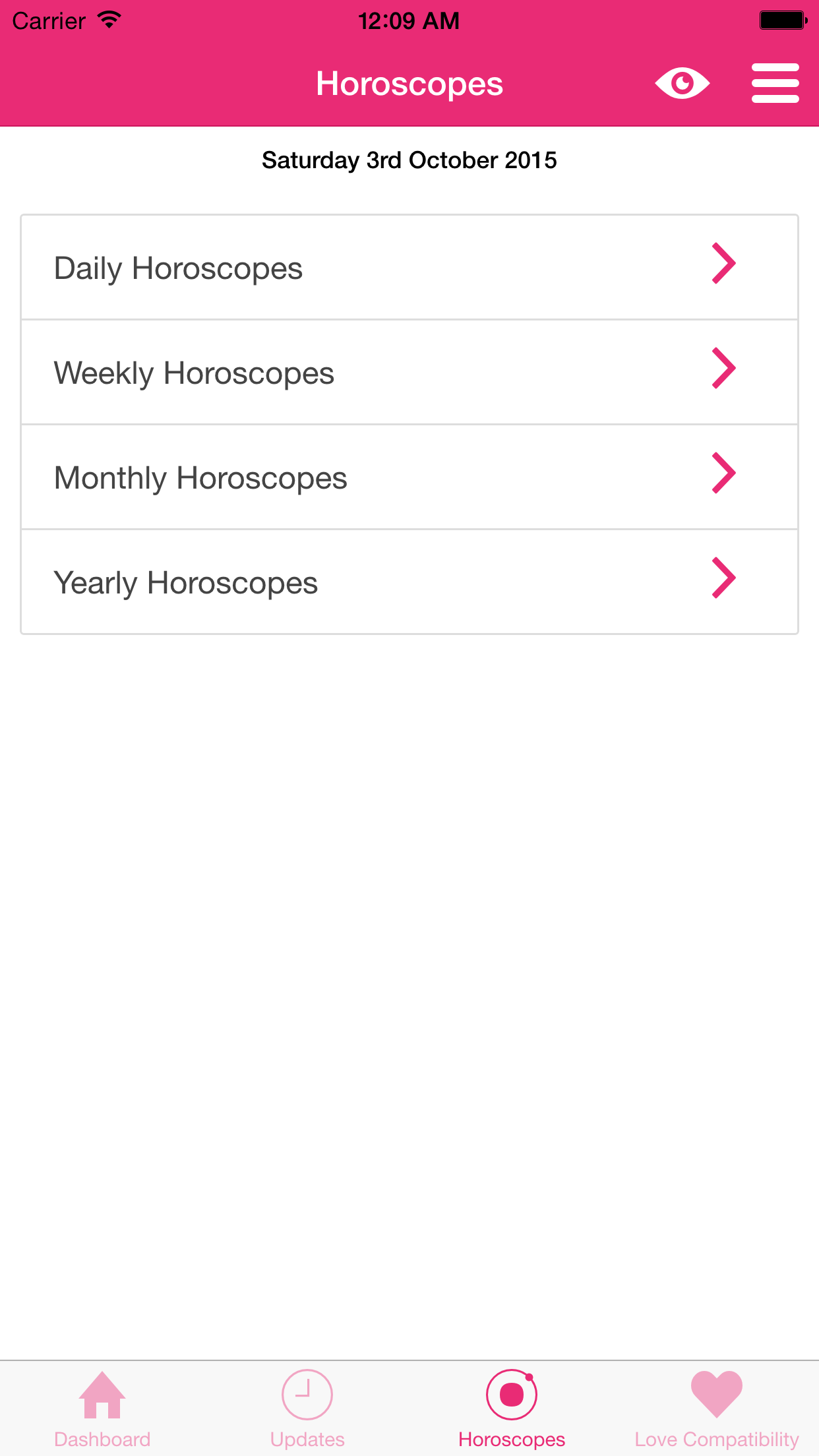Open Daily Horoscopes
Viewport: 819px width, 1456px height.
(x=409, y=268)
